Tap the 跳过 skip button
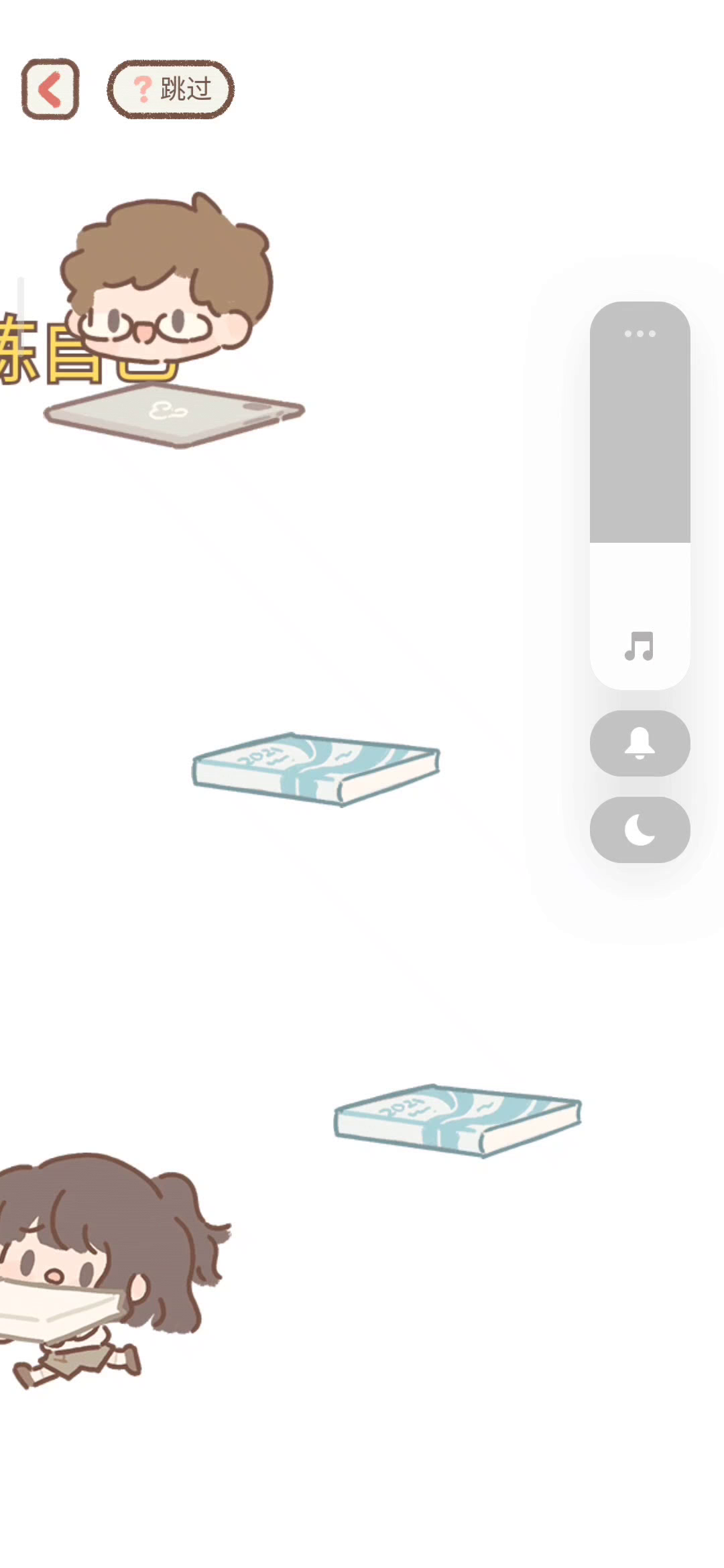The height and width of the screenshot is (1568, 724). coord(171,89)
